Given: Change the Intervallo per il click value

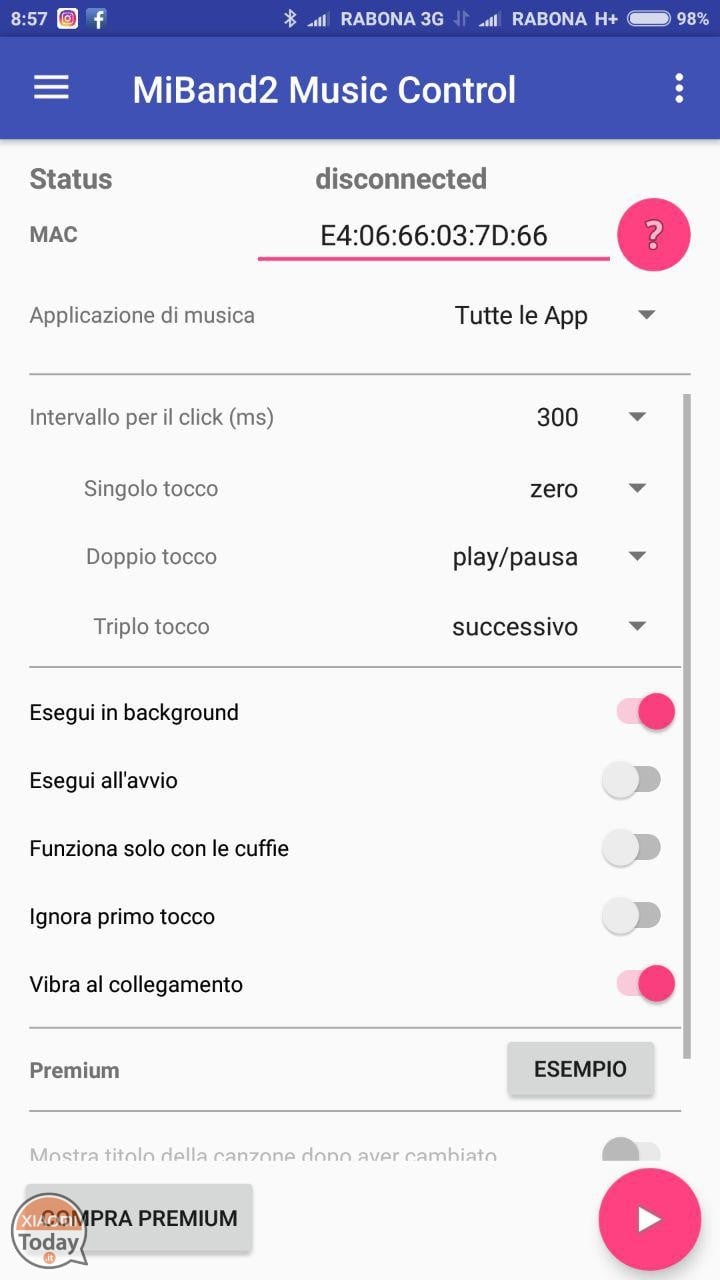Looking at the screenshot, I should click(x=590, y=417).
